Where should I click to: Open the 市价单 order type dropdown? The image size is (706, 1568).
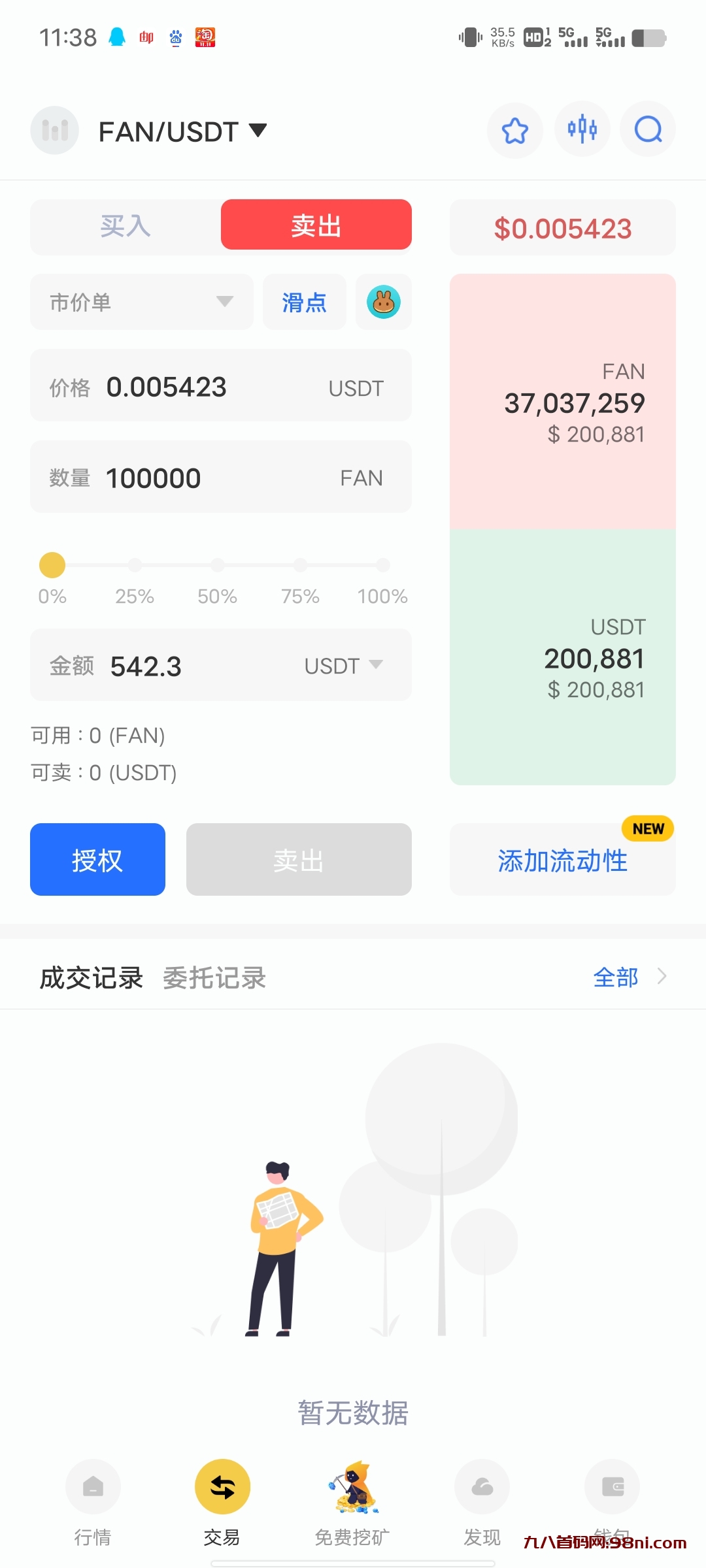(141, 302)
